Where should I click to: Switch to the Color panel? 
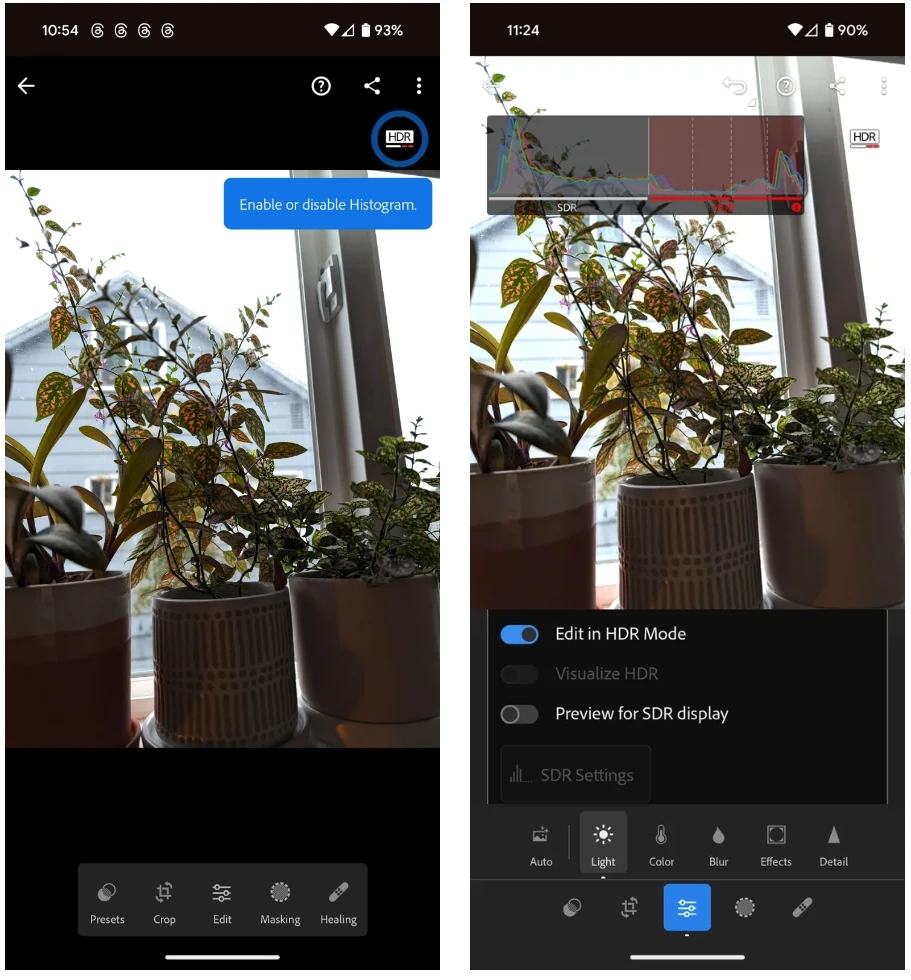click(661, 843)
